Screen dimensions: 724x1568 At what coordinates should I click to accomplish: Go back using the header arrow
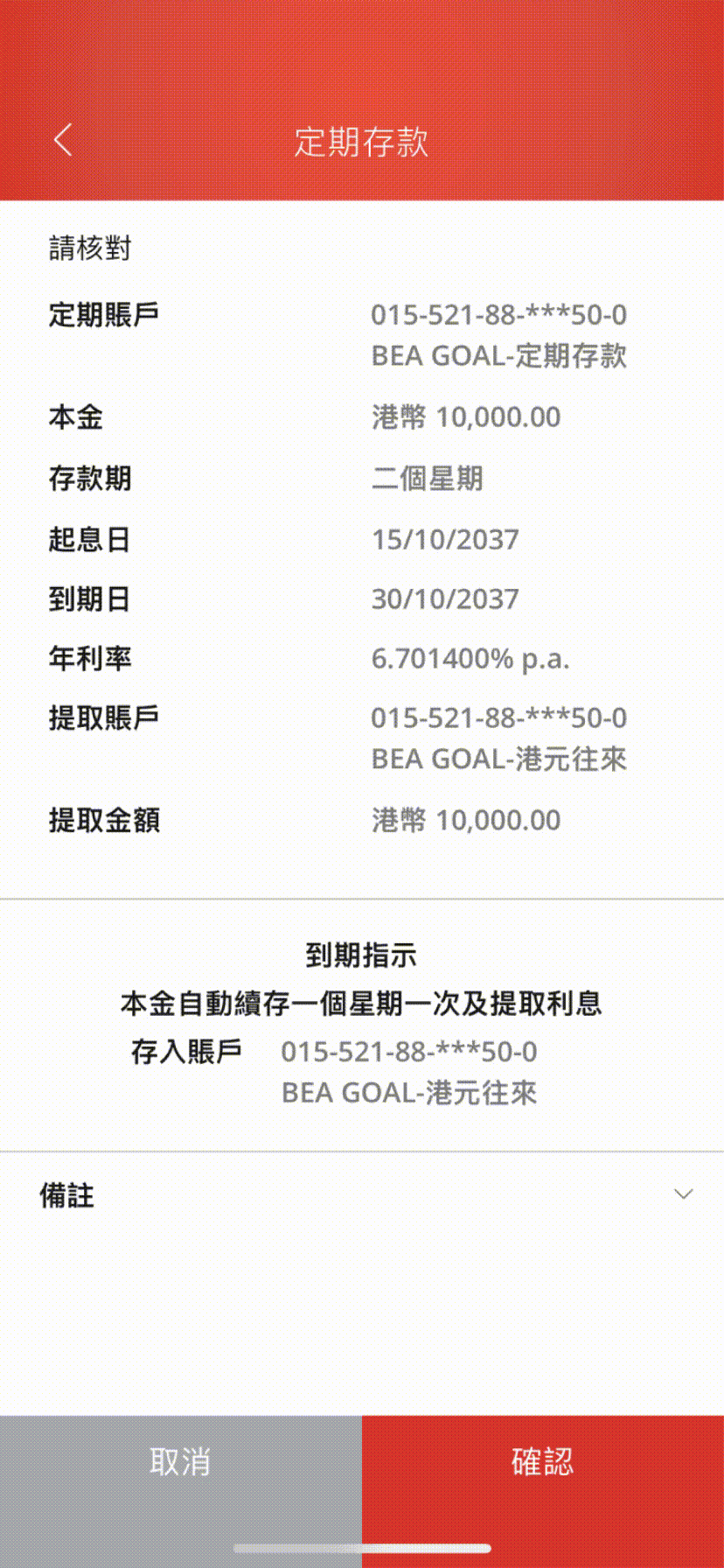pos(62,140)
